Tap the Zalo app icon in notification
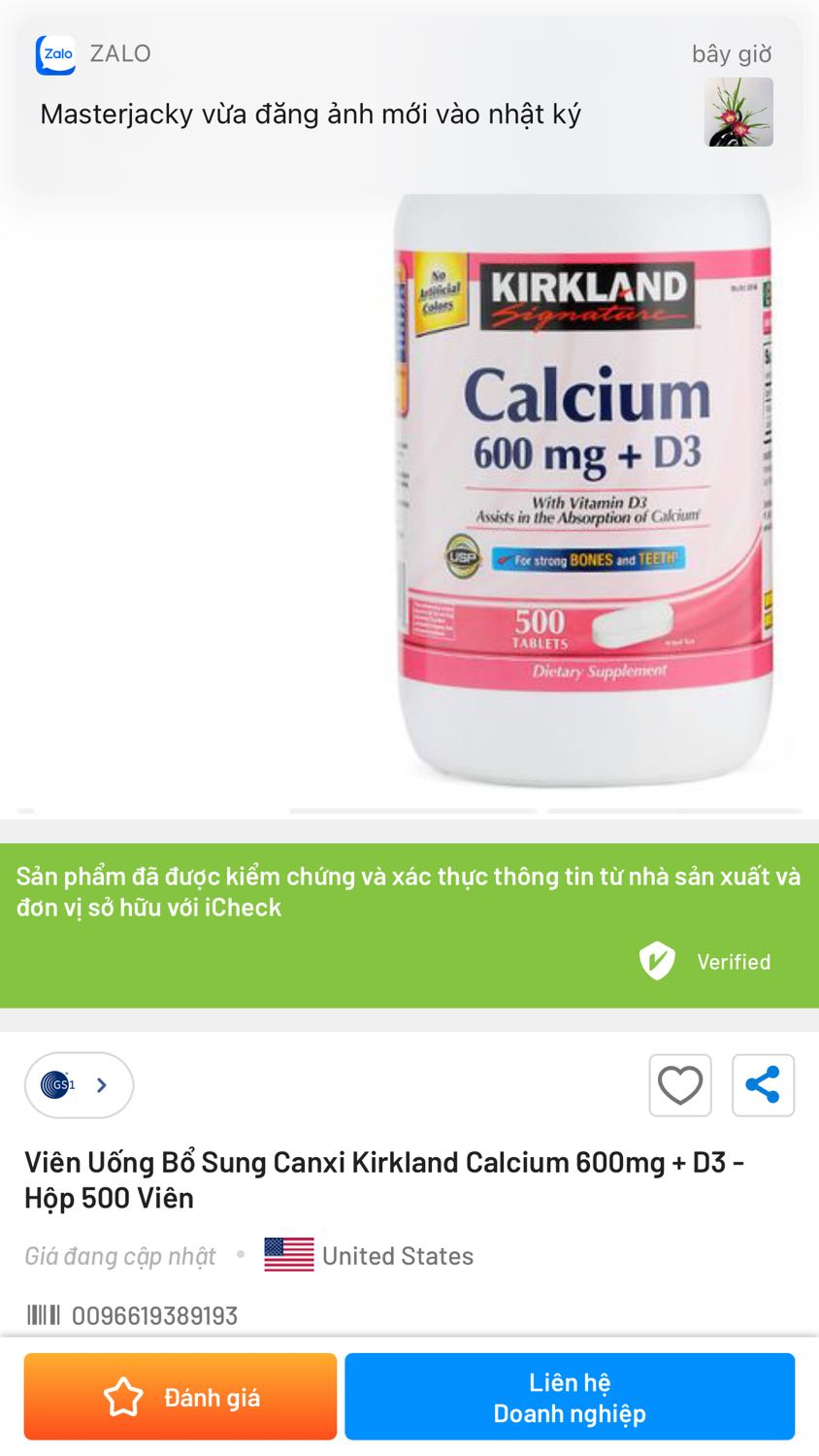Screen dimensions: 819x1456 pos(55,54)
